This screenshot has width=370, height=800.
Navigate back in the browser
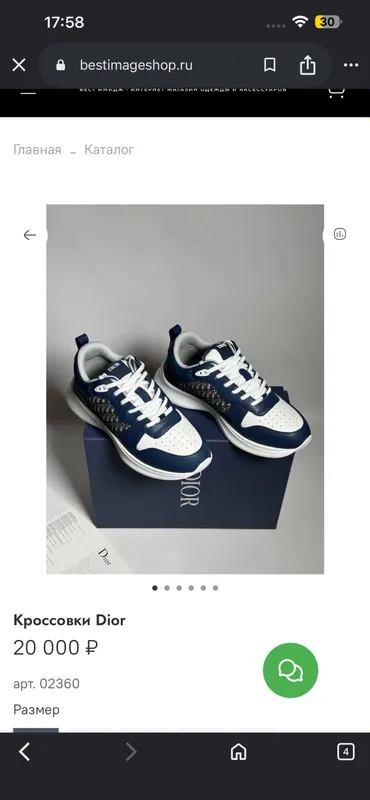coord(24,752)
